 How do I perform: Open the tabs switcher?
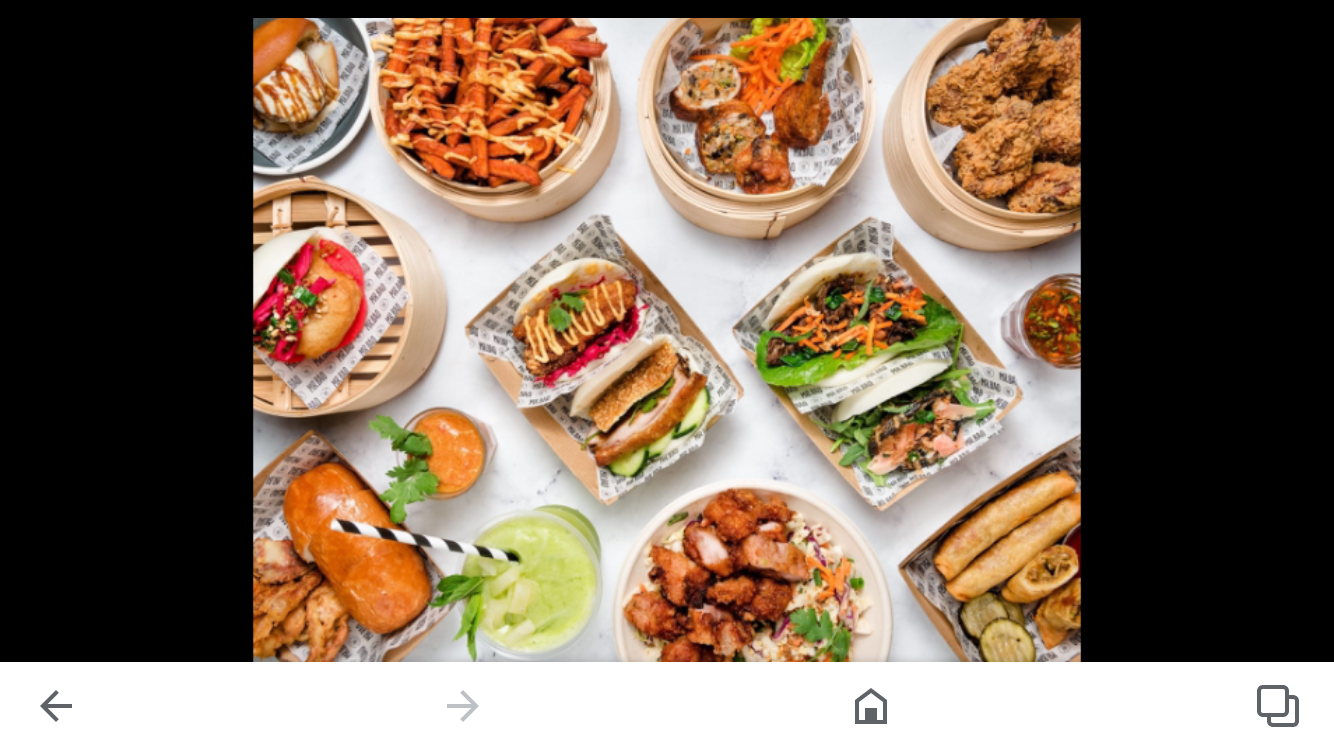tap(1277, 706)
